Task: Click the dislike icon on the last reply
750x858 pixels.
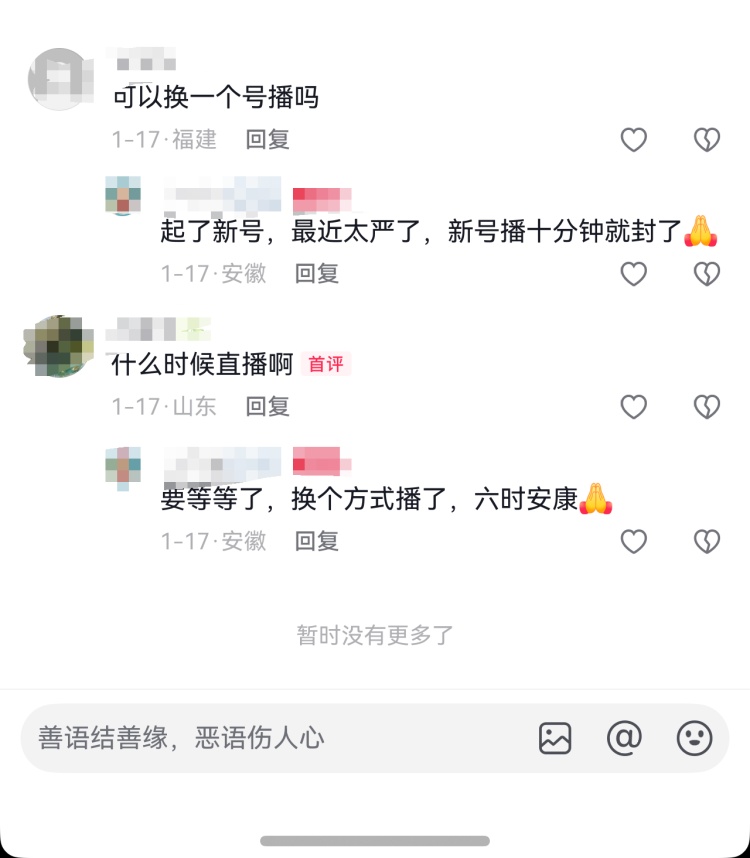Action: [x=706, y=541]
